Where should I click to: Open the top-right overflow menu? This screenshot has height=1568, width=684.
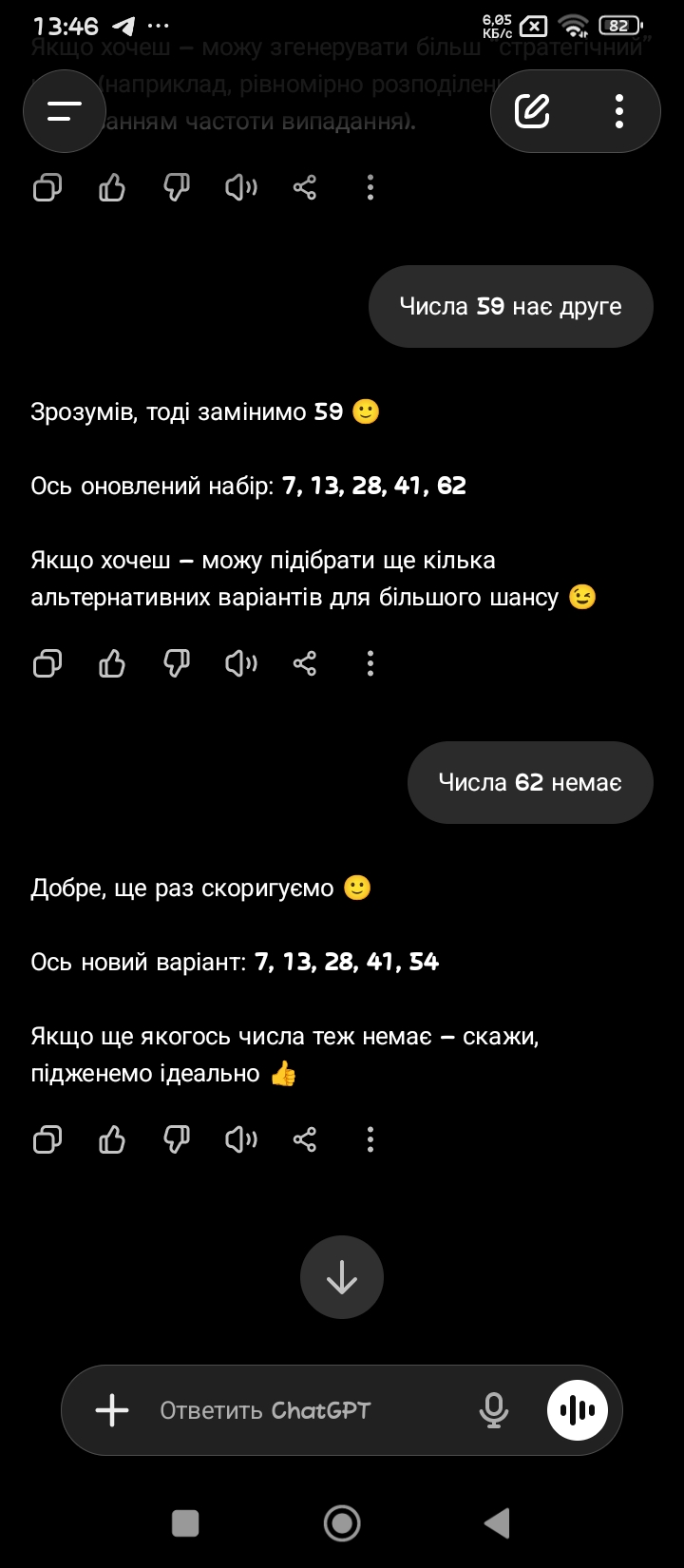619,111
